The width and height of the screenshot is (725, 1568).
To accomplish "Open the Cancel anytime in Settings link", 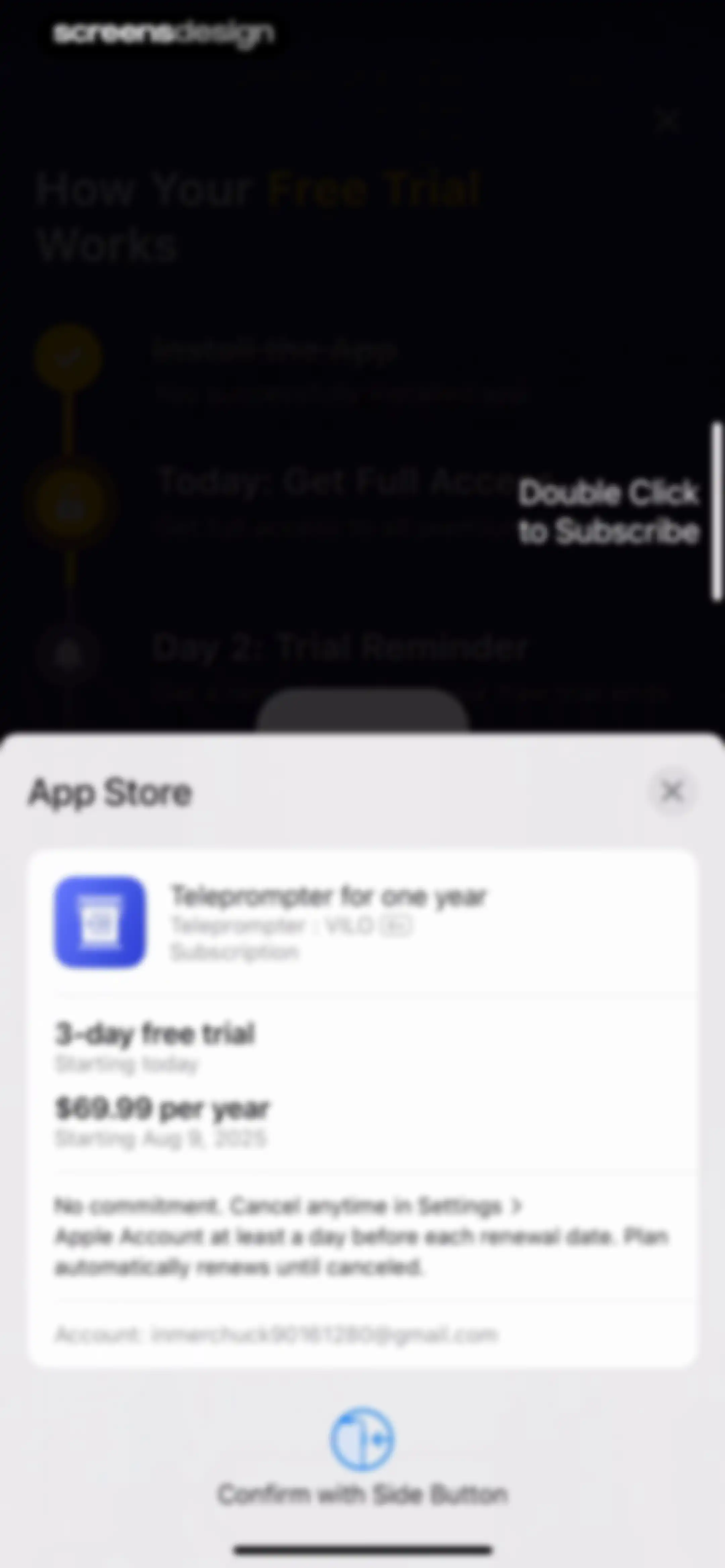I will [x=289, y=1206].
